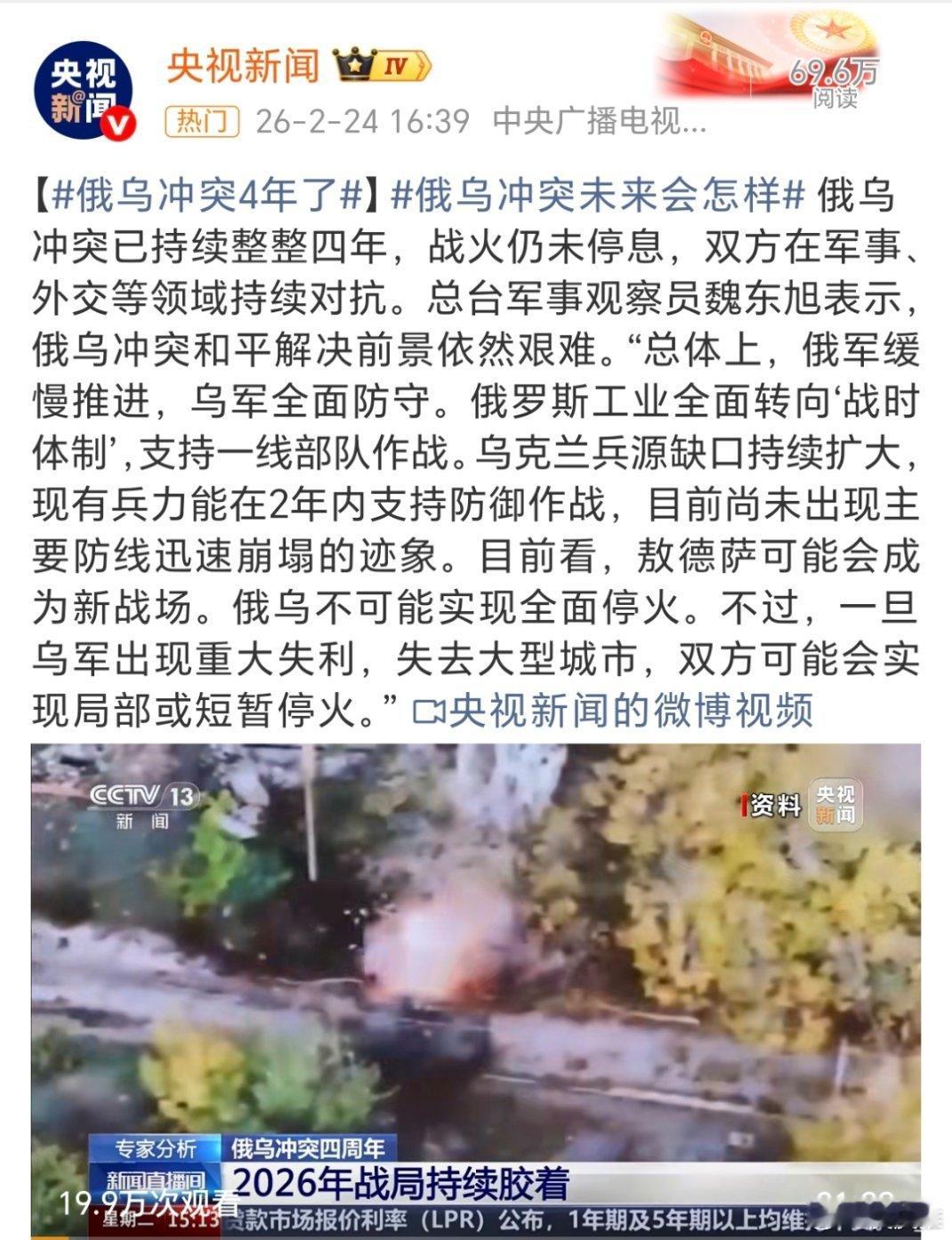Click the crown VIP level IV badge
Viewport: 952px width, 1240px height.
377,64
